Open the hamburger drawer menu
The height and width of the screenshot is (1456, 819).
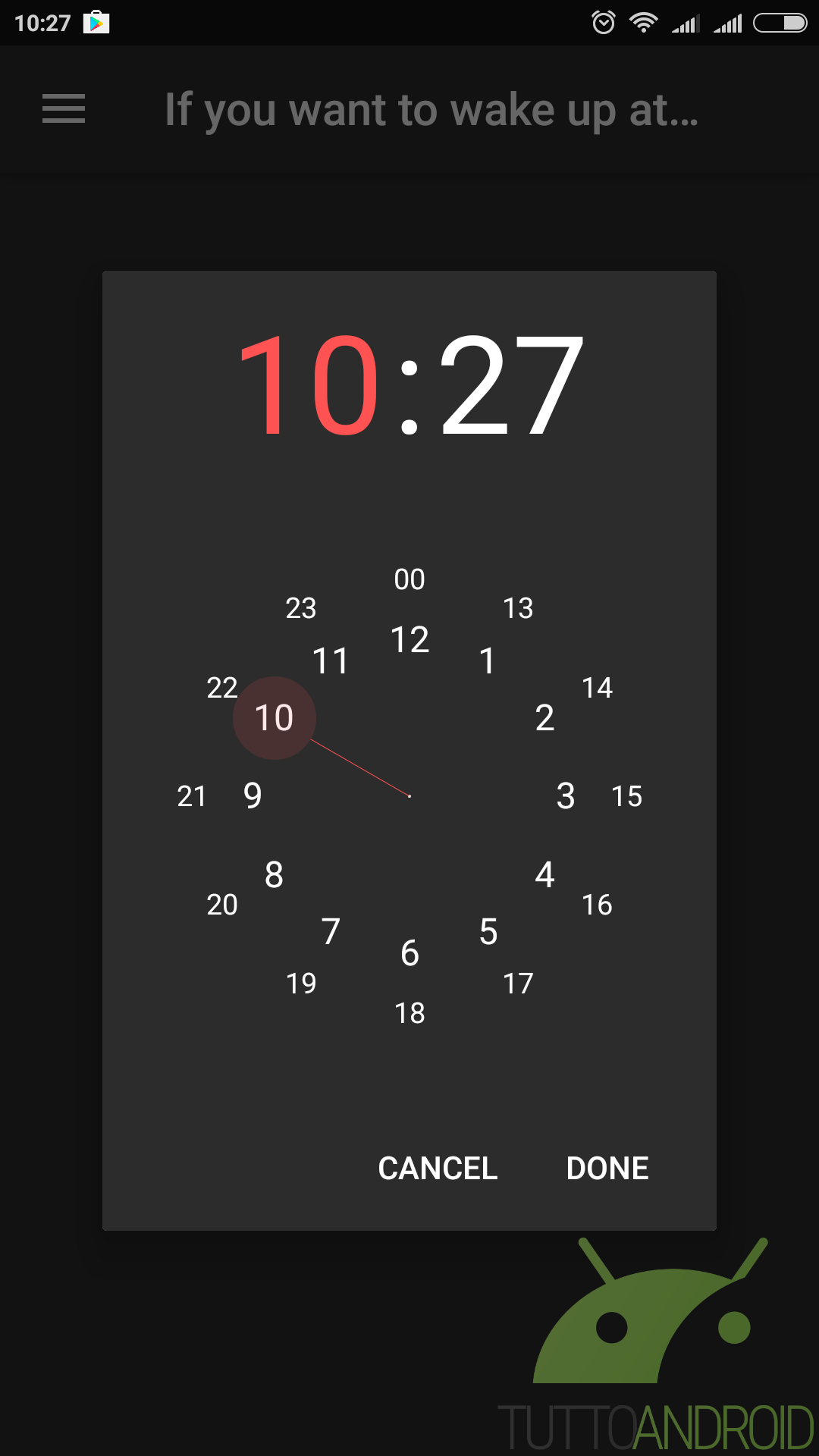tap(64, 108)
